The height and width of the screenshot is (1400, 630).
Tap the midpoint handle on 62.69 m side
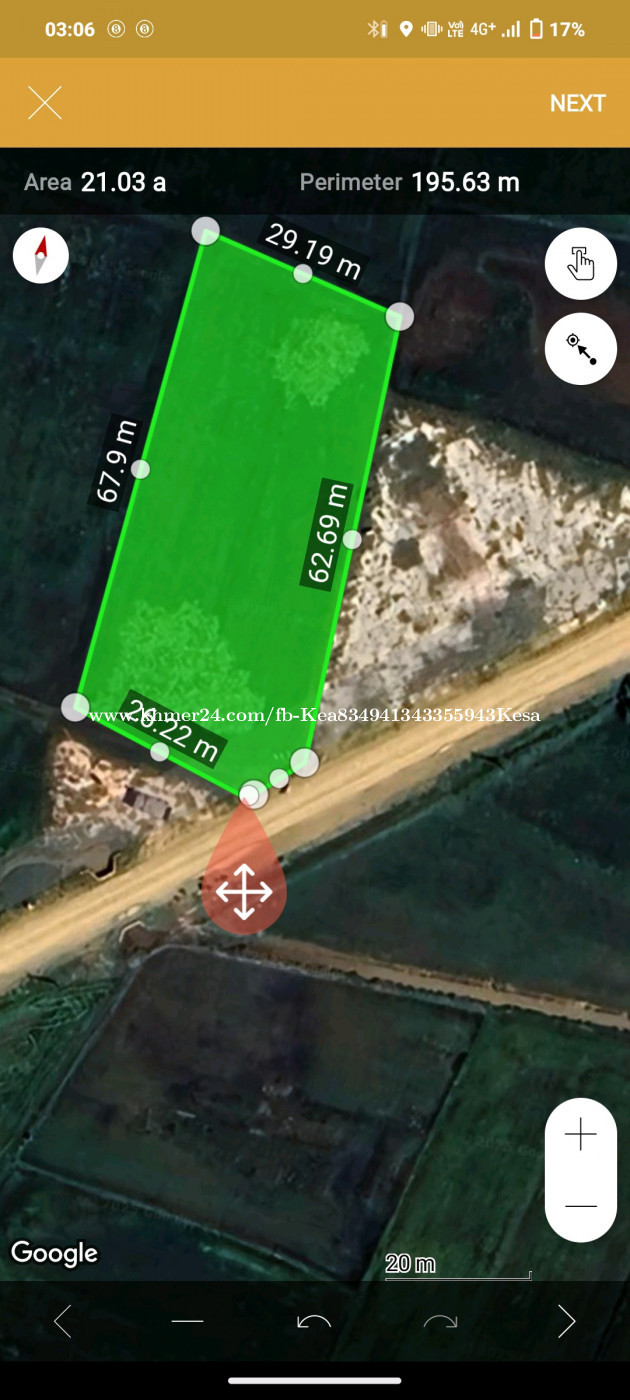pos(352,540)
